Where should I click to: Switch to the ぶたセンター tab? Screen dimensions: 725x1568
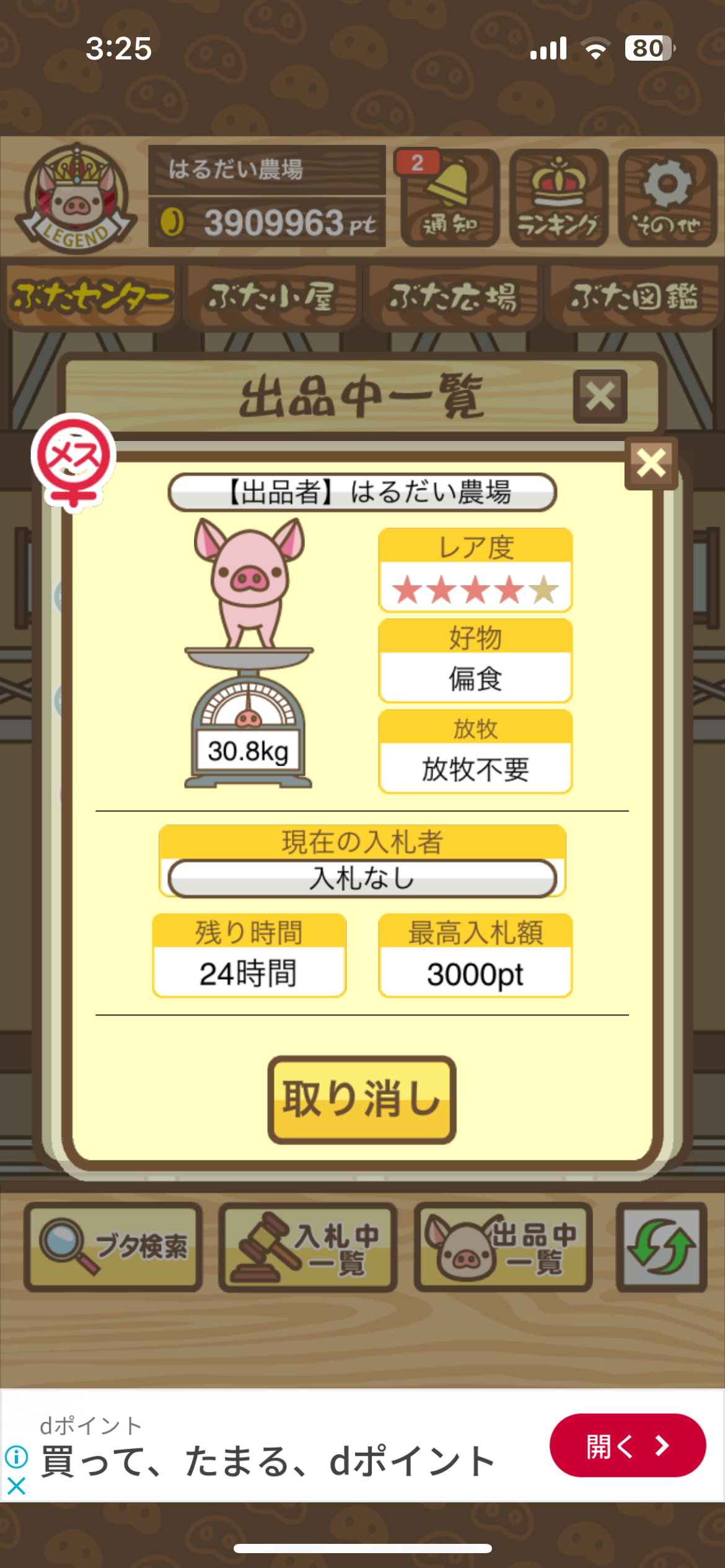90,297
